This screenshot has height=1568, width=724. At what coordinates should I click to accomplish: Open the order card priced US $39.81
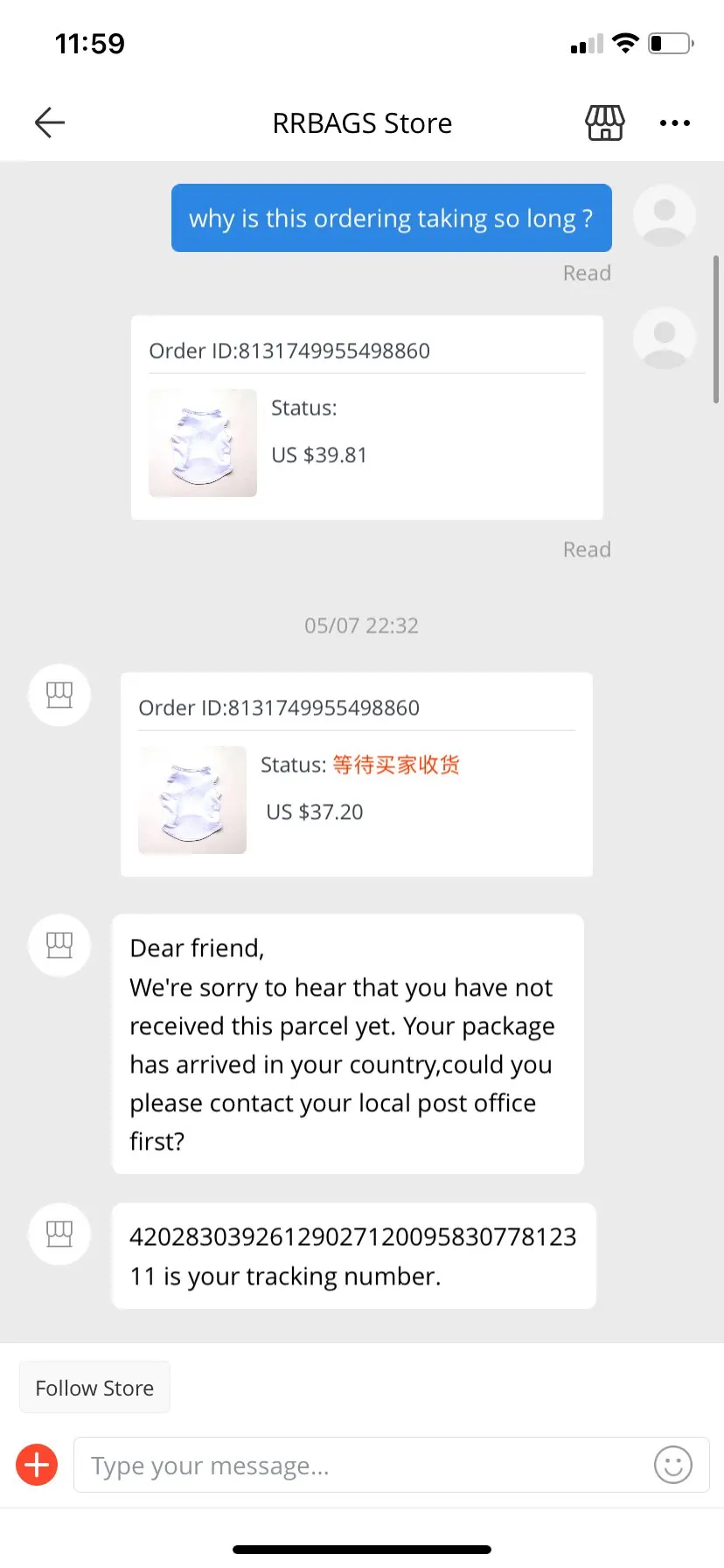tap(367, 418)
